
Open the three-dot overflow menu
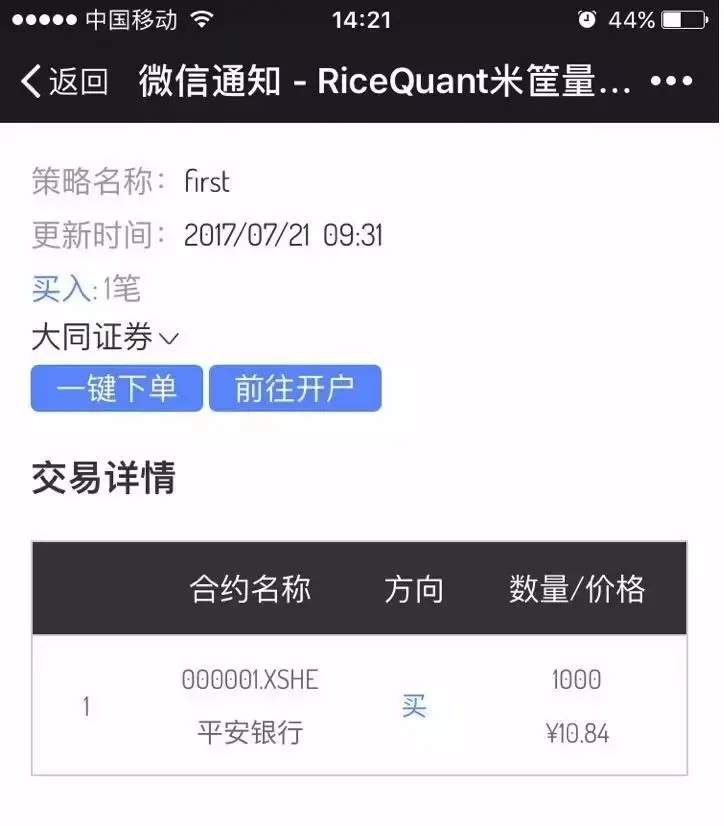[x=671, y=82]
